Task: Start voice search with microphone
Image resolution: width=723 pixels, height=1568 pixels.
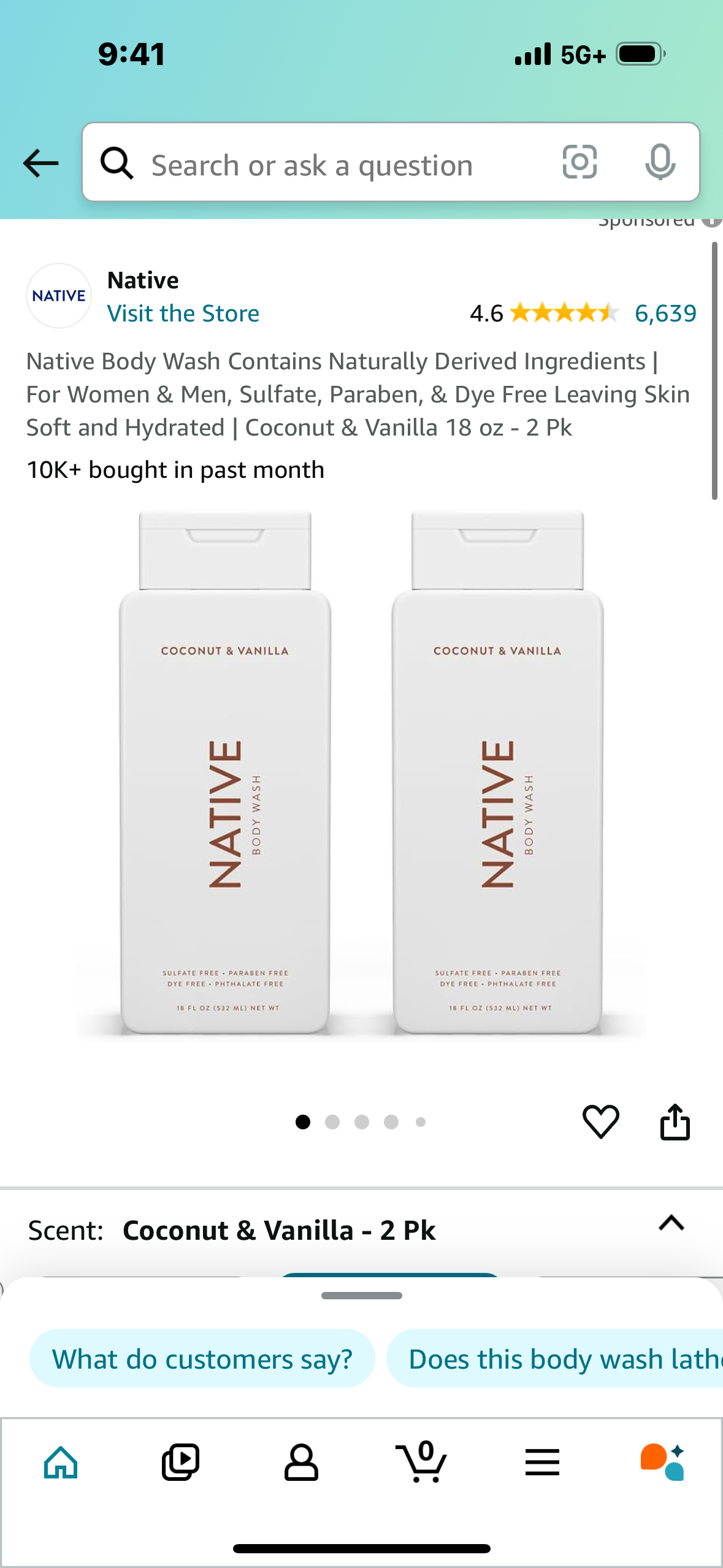Action: click(660, 163)
